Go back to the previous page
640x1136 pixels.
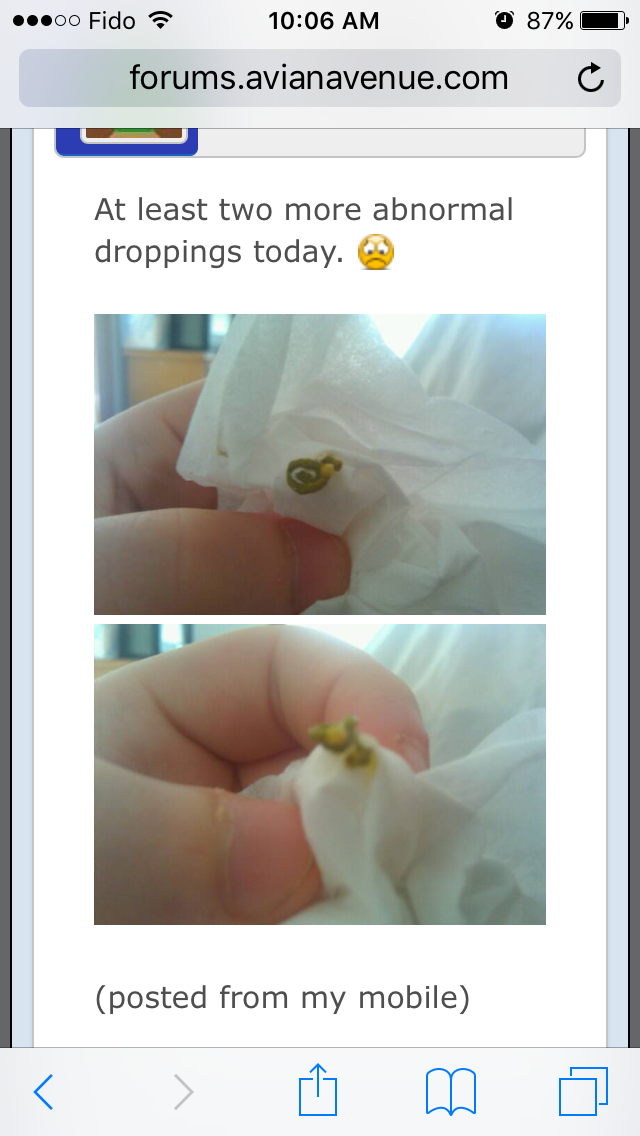coord(43,1091)
